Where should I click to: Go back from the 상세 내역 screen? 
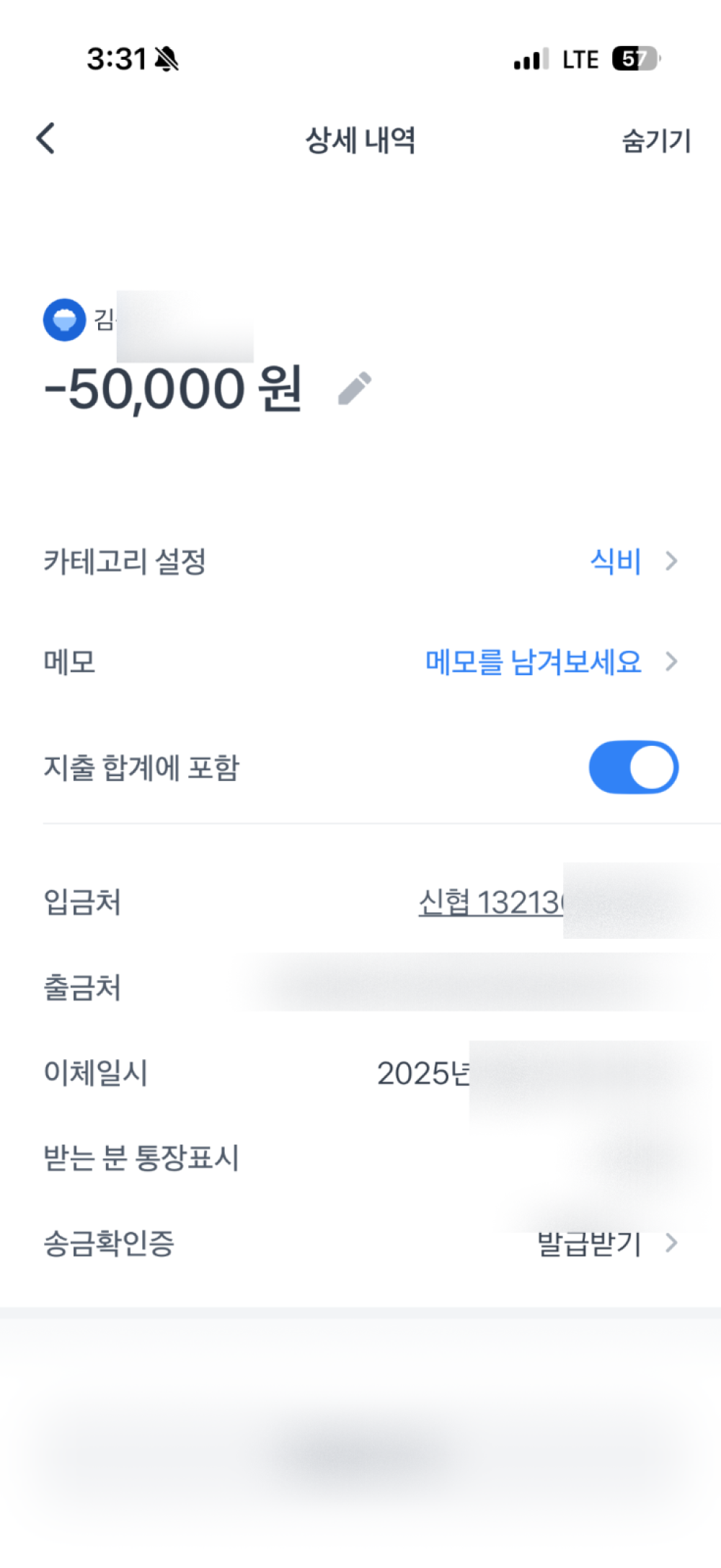[45, 138]
